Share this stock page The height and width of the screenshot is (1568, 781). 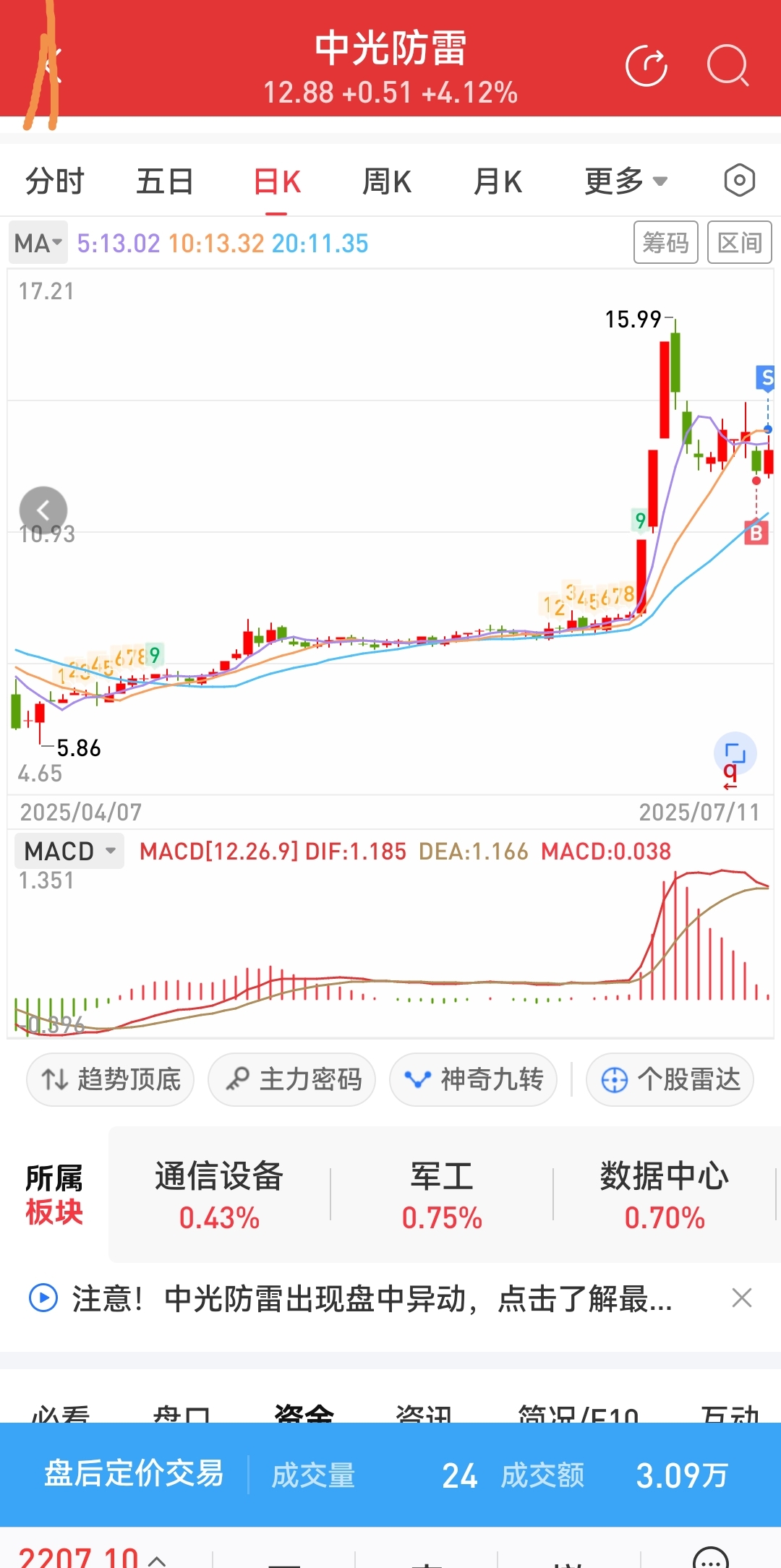coord(646,66)
